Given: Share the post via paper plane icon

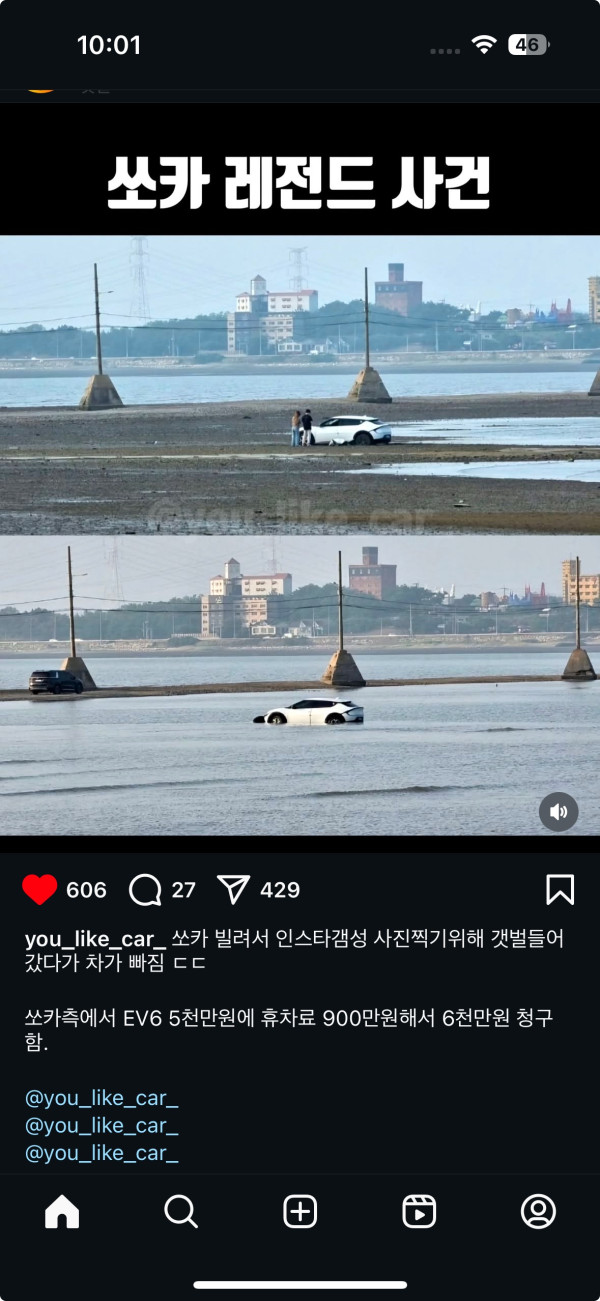Looking at the screenshot, I should tap(233, 889).
